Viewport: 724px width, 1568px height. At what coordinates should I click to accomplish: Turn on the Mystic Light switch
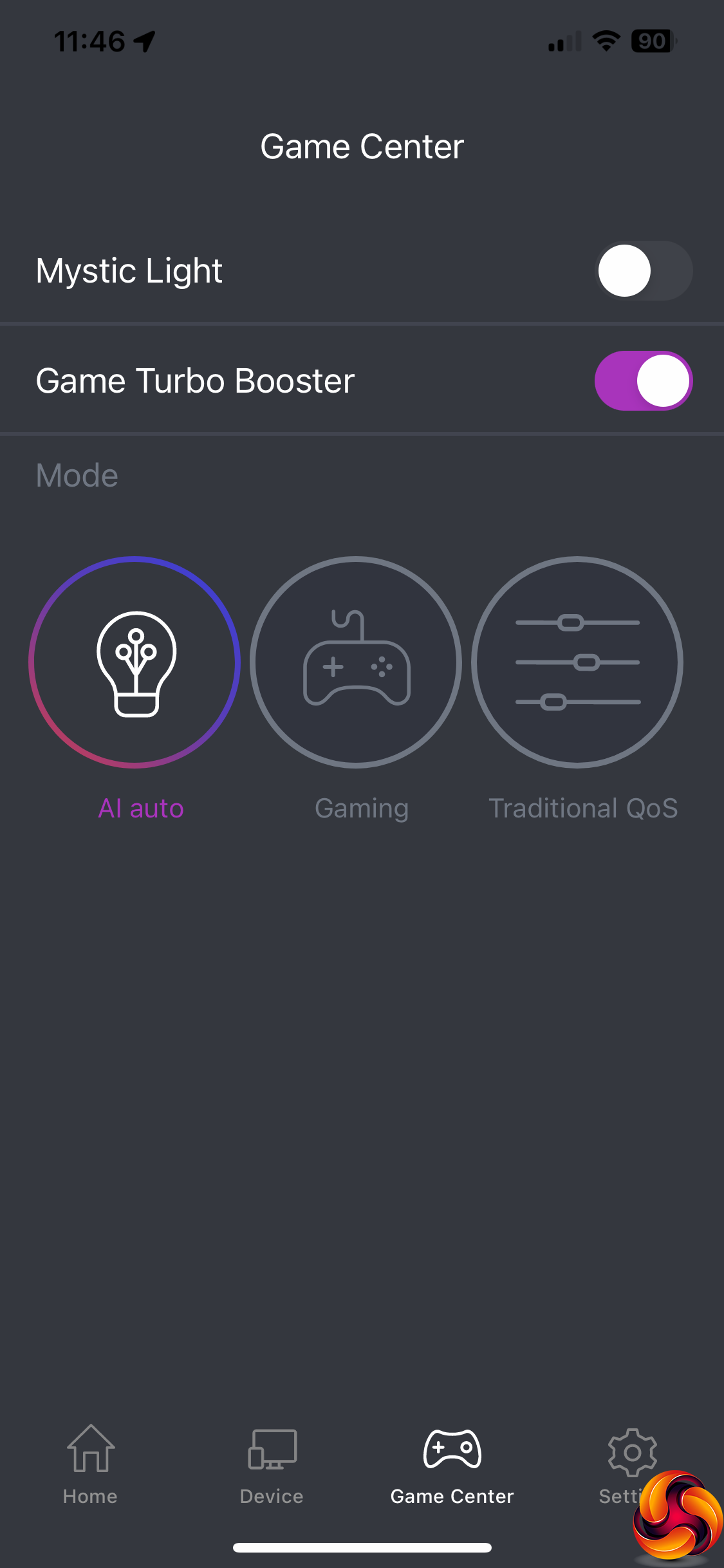(643, 270)
